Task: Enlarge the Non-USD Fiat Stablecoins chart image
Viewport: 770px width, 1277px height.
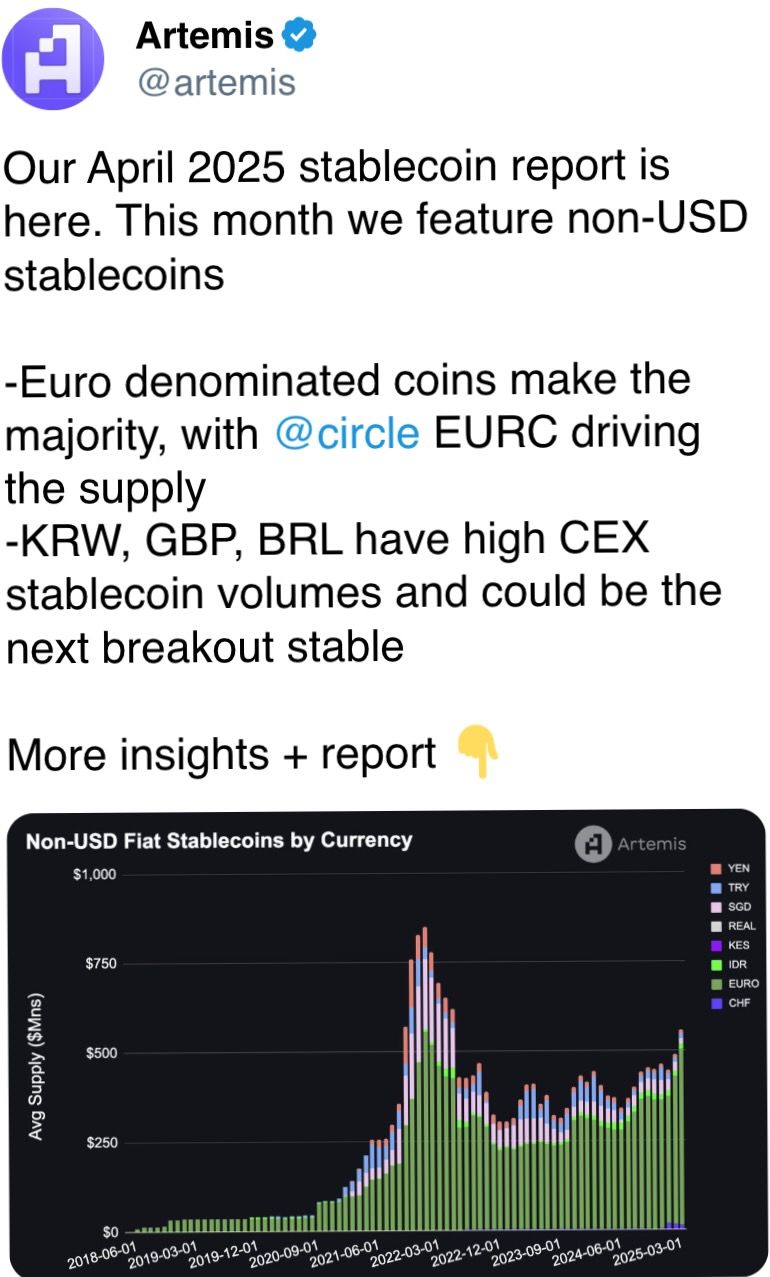Action: 385,1040
